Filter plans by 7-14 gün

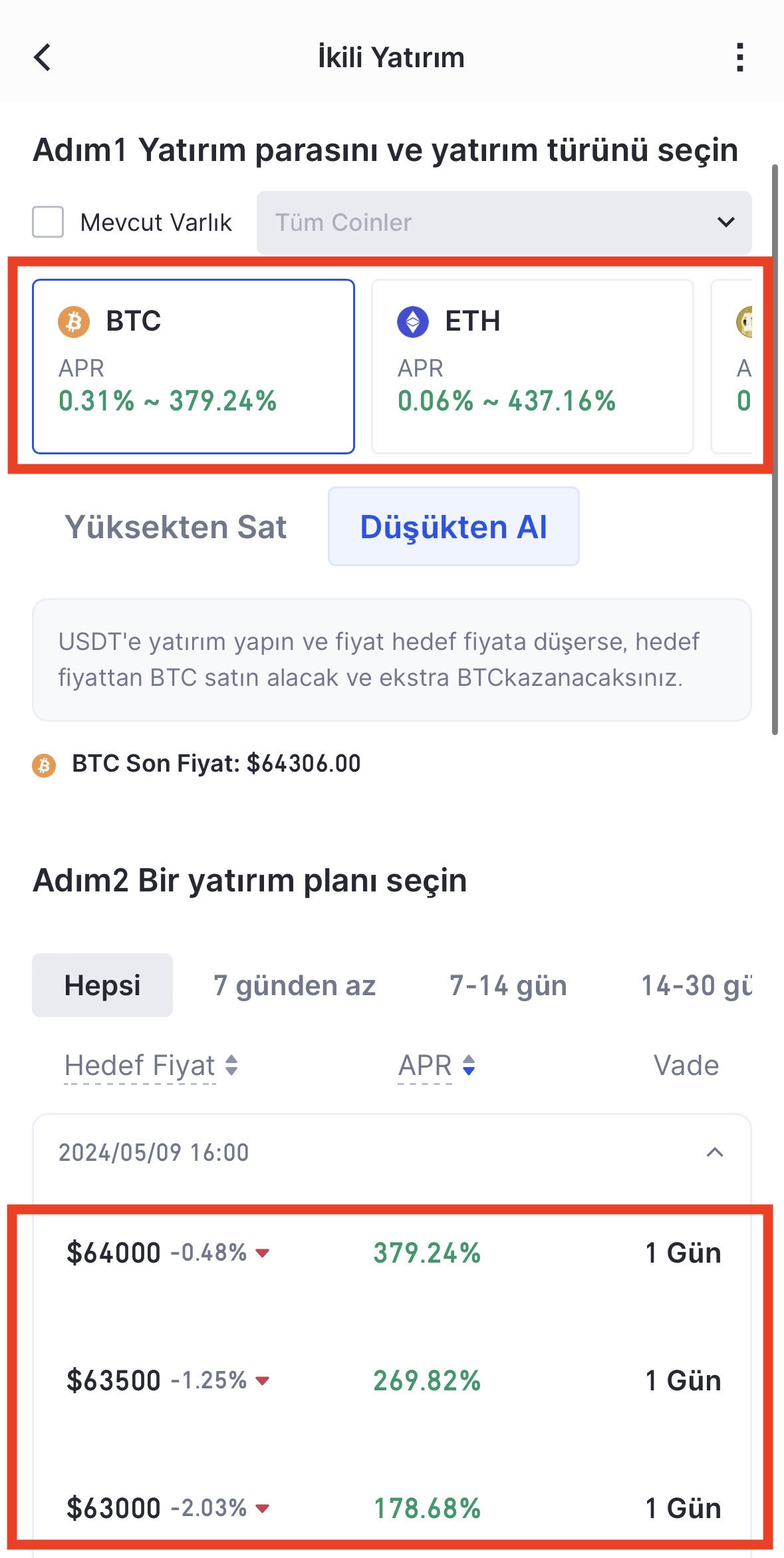508,985
